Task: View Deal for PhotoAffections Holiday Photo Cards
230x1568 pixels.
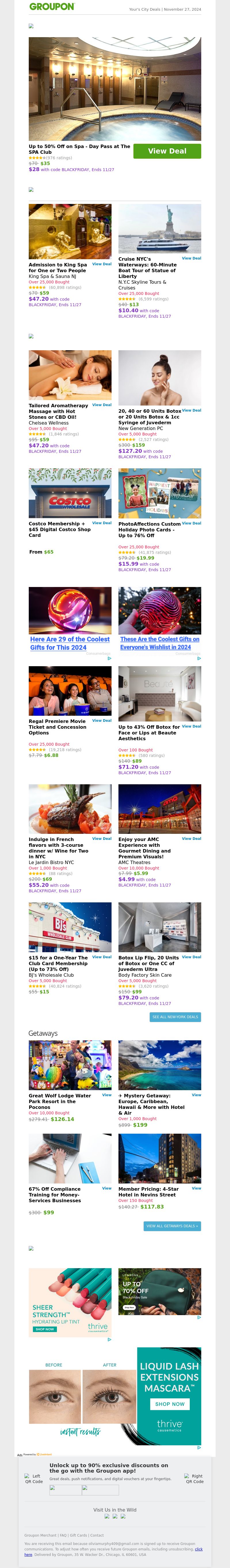Action: pos(191,523)
